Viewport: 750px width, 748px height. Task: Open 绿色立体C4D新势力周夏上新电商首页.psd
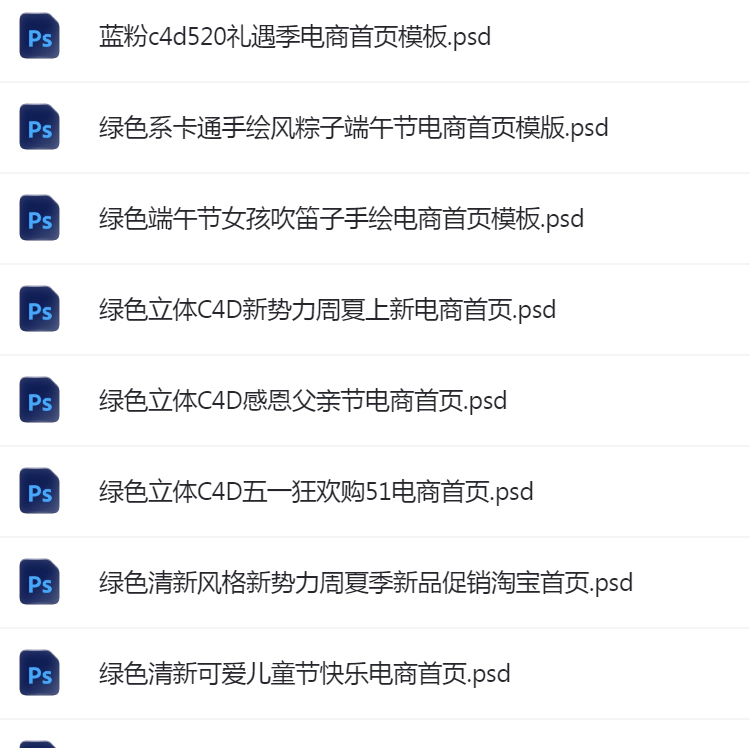point(327,310)
